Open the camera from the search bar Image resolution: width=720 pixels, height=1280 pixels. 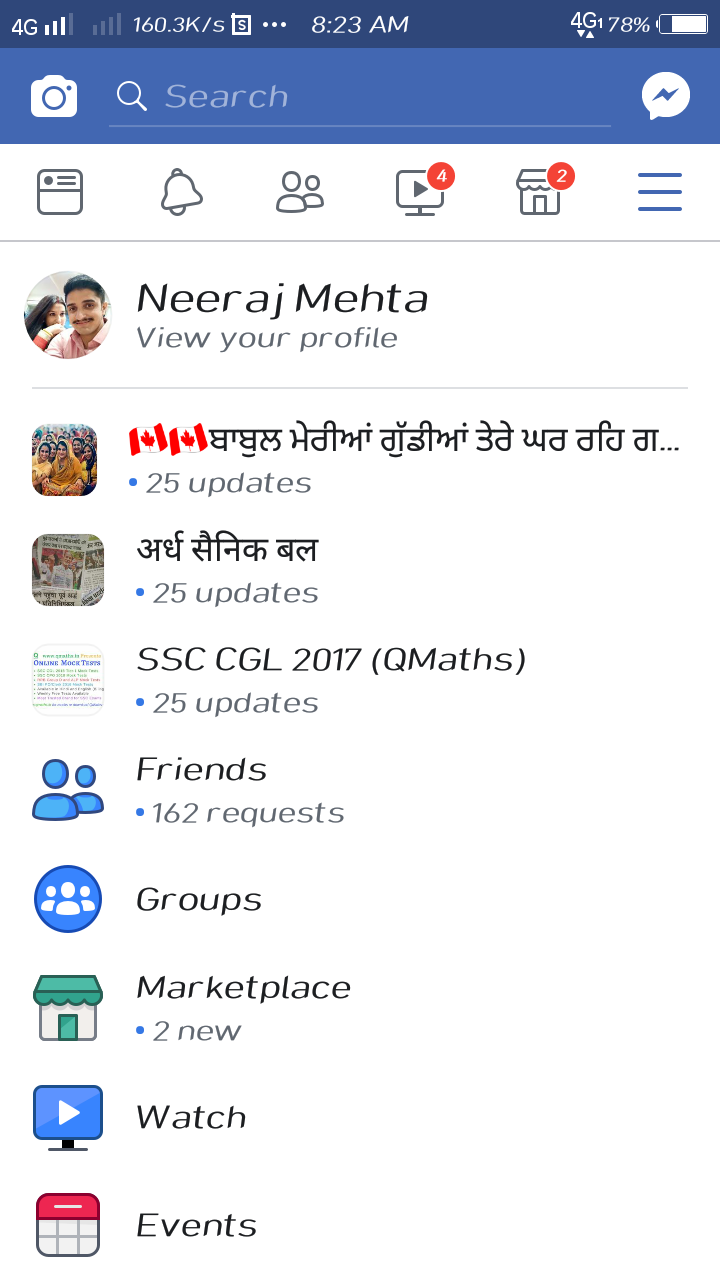pos(54,95)
